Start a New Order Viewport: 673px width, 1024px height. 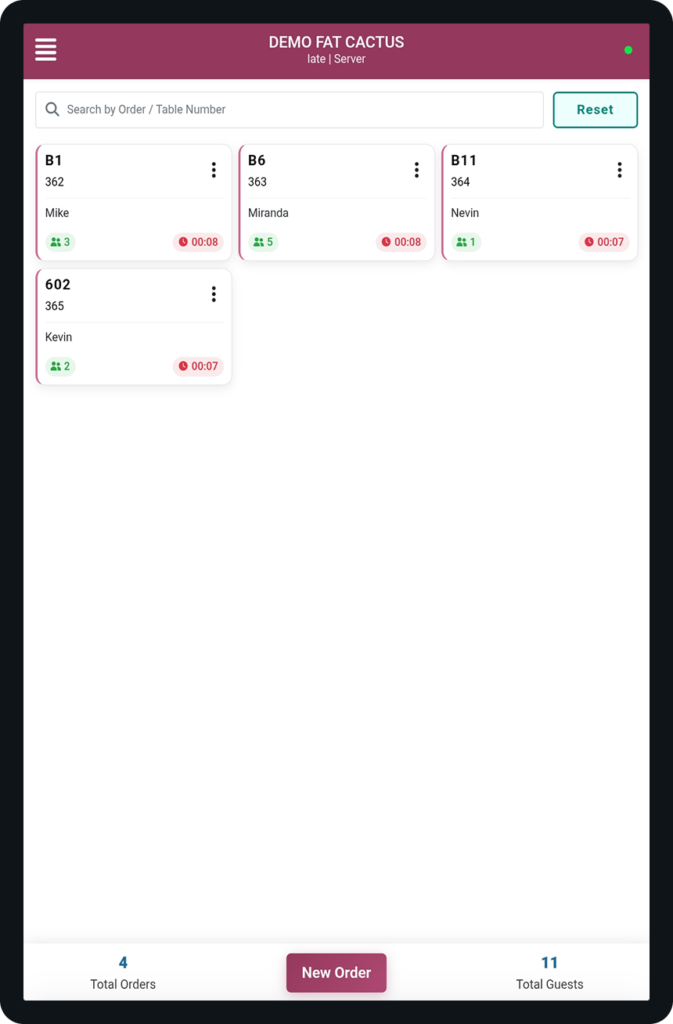[x=336, y=972]
